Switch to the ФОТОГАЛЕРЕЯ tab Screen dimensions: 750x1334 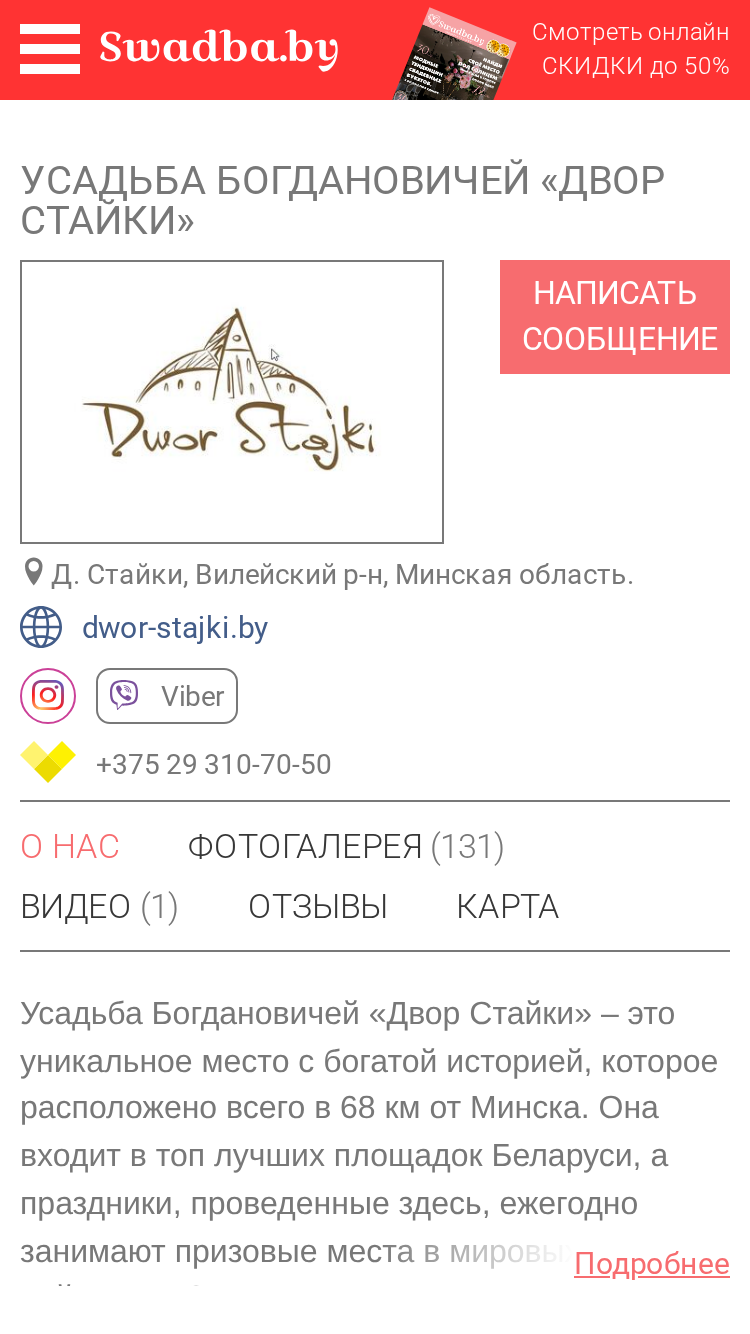point(346,847)
